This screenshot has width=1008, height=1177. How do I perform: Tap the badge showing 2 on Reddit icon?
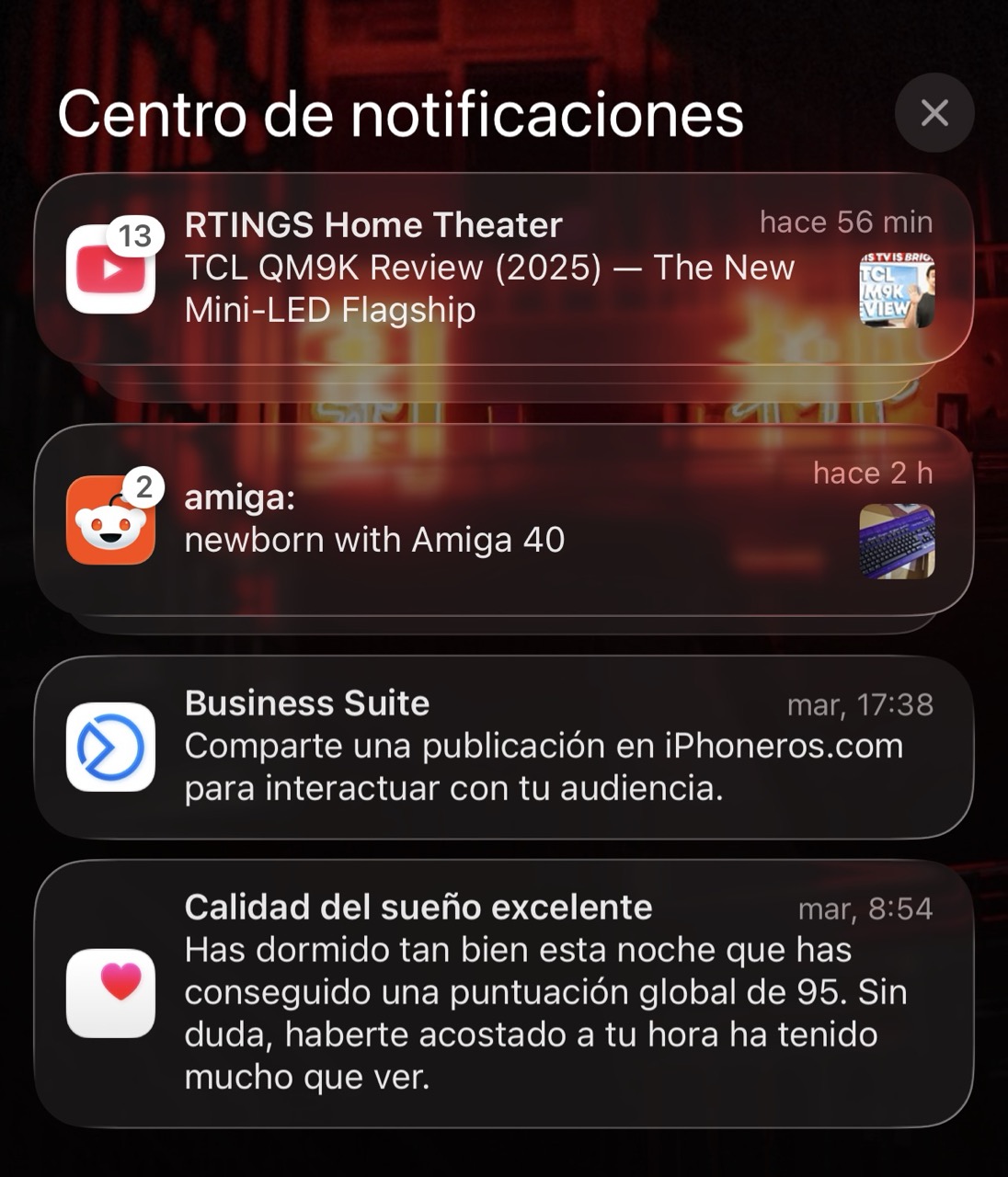coord(143,488)
